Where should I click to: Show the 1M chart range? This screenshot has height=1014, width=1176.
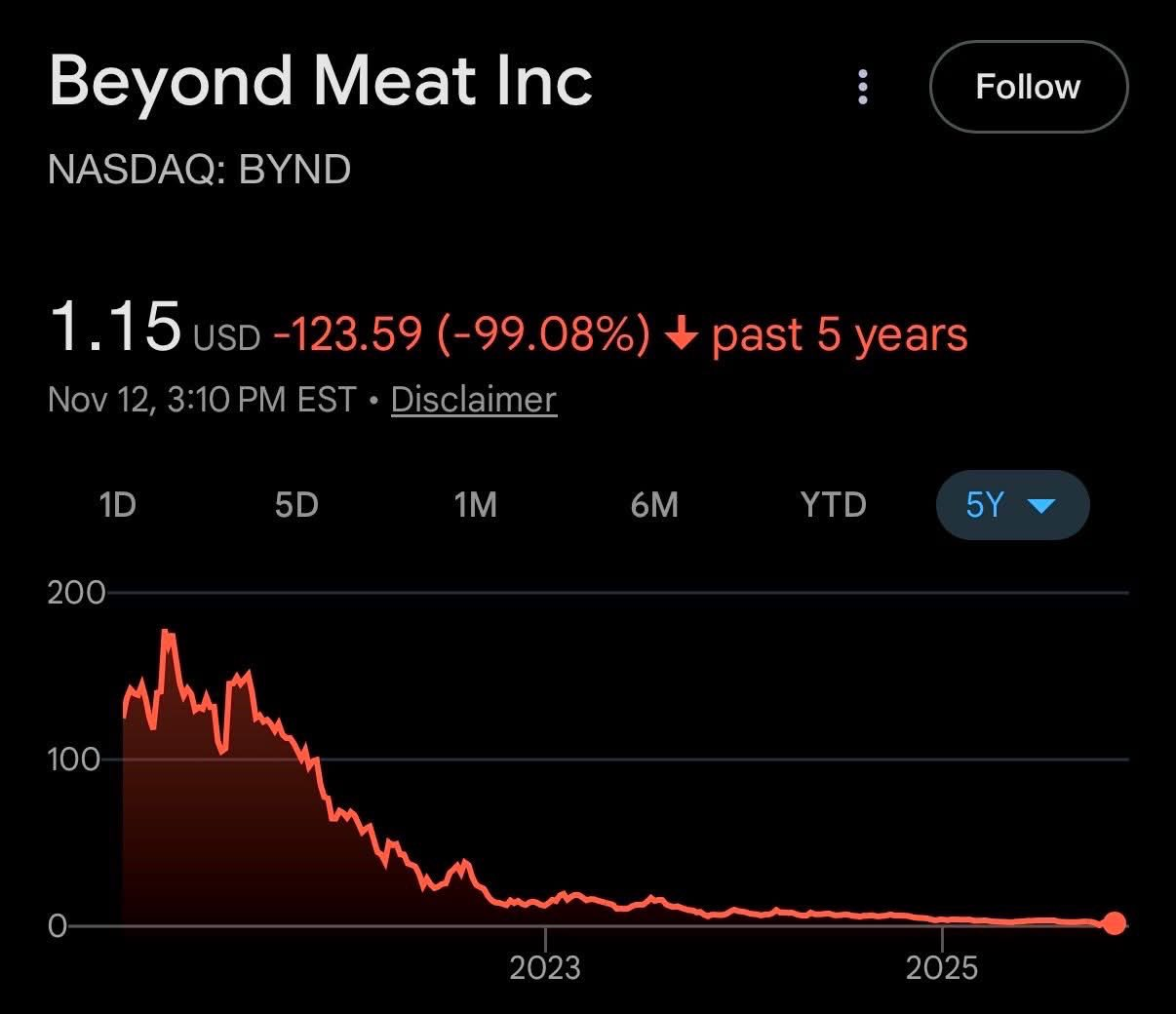(x=475, y=505)
